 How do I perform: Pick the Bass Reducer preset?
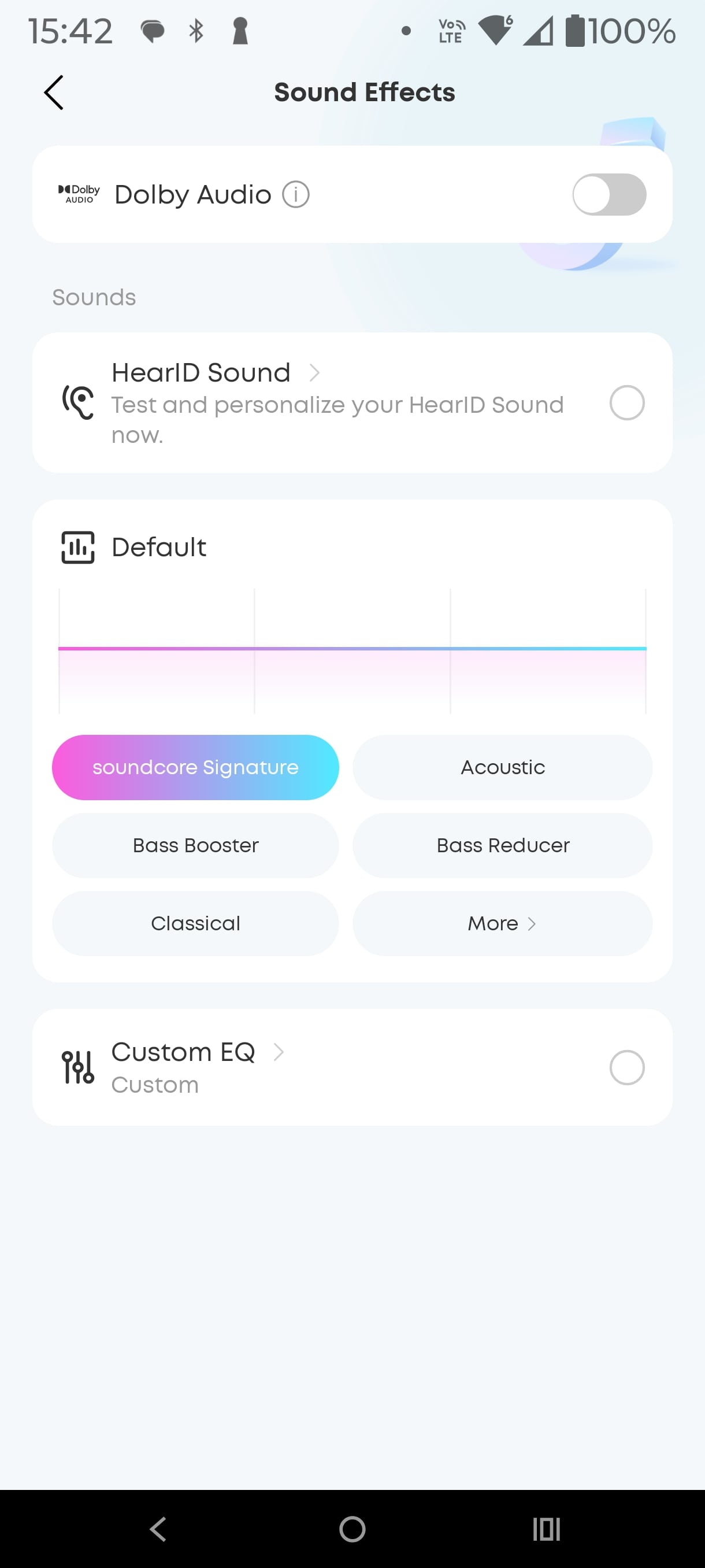[502, 845]
